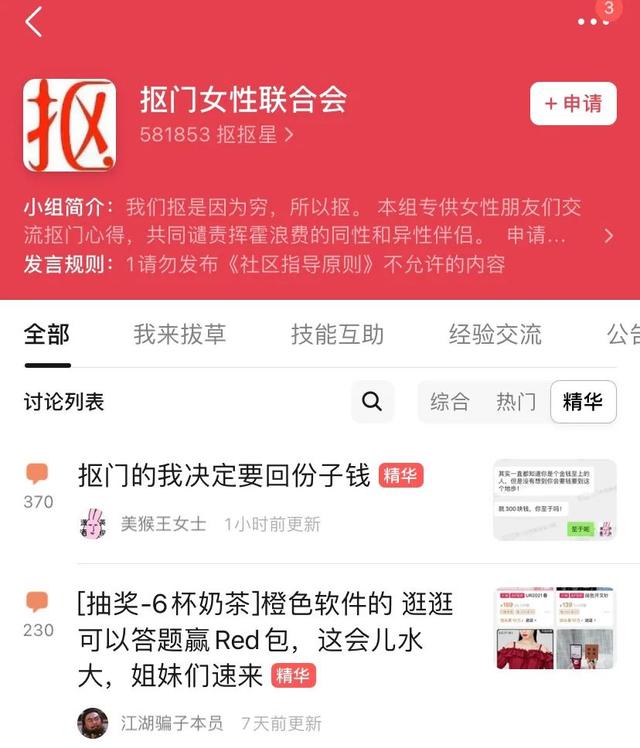Screen dimensions: 640x748
Task: Filter discussions by 精华
Action: (x=583, y=402)
